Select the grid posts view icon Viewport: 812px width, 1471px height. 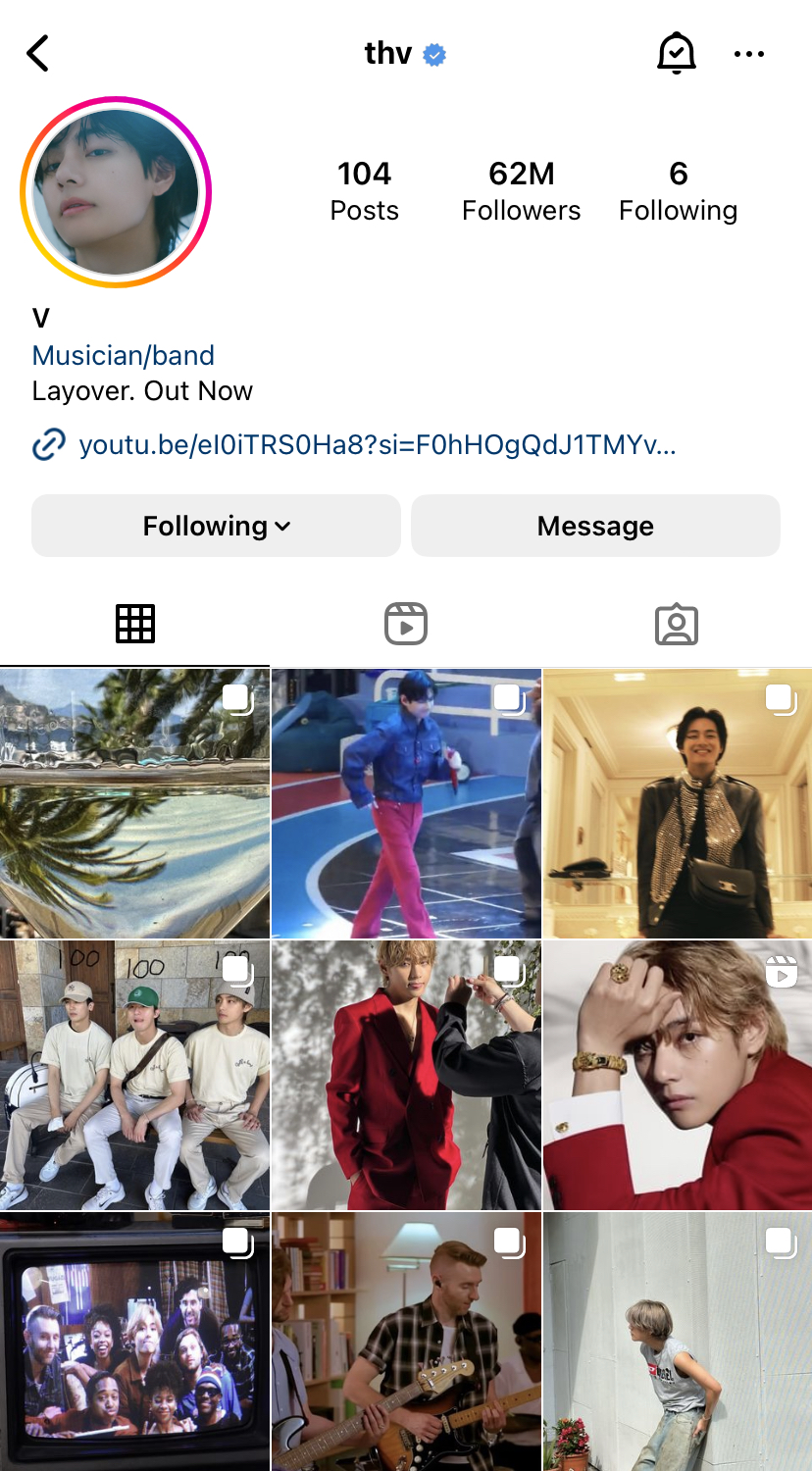(134, 623)
